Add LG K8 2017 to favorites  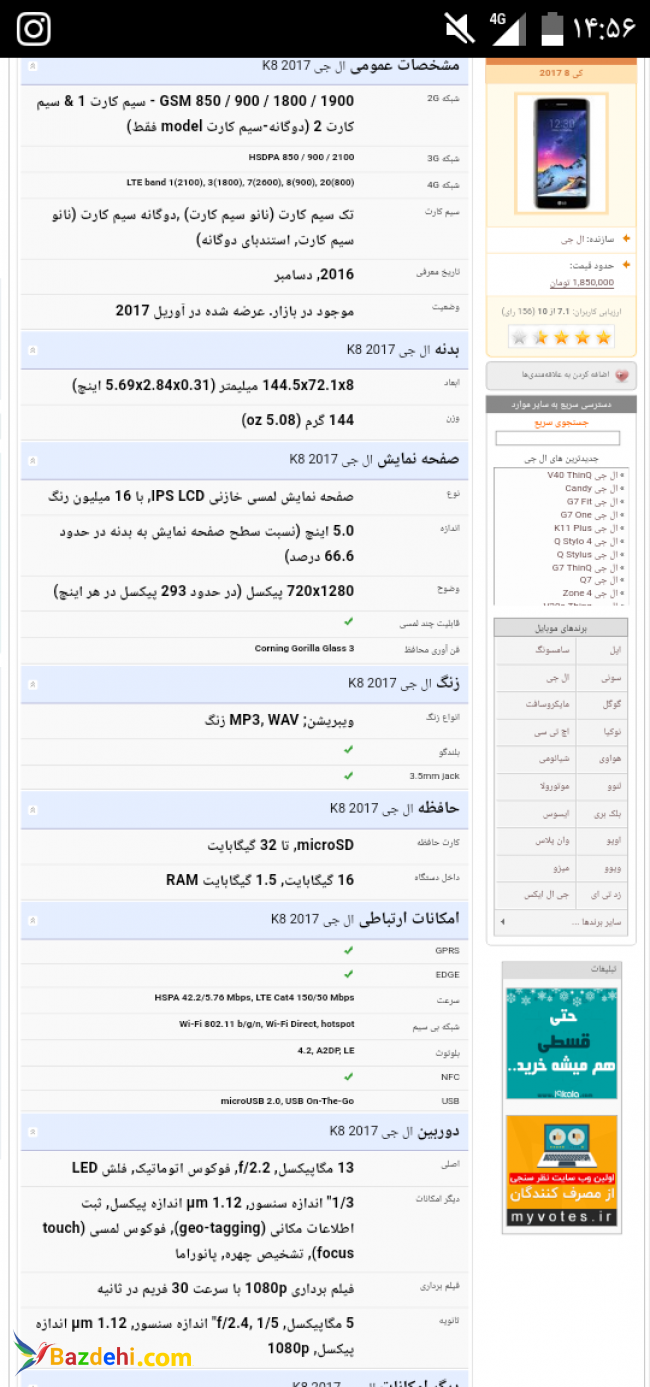click(560, 375)
